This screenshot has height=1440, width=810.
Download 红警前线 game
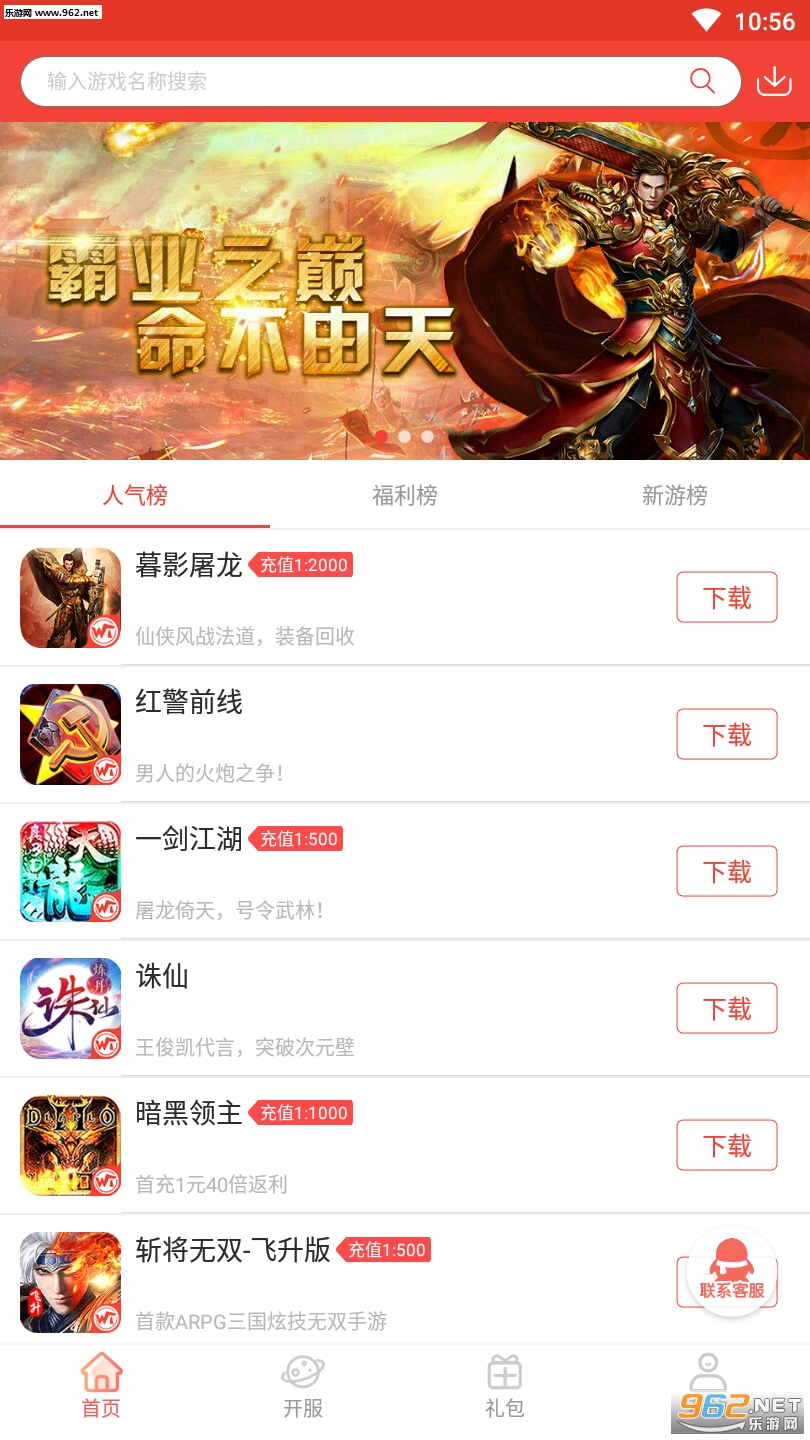[727, 735]
